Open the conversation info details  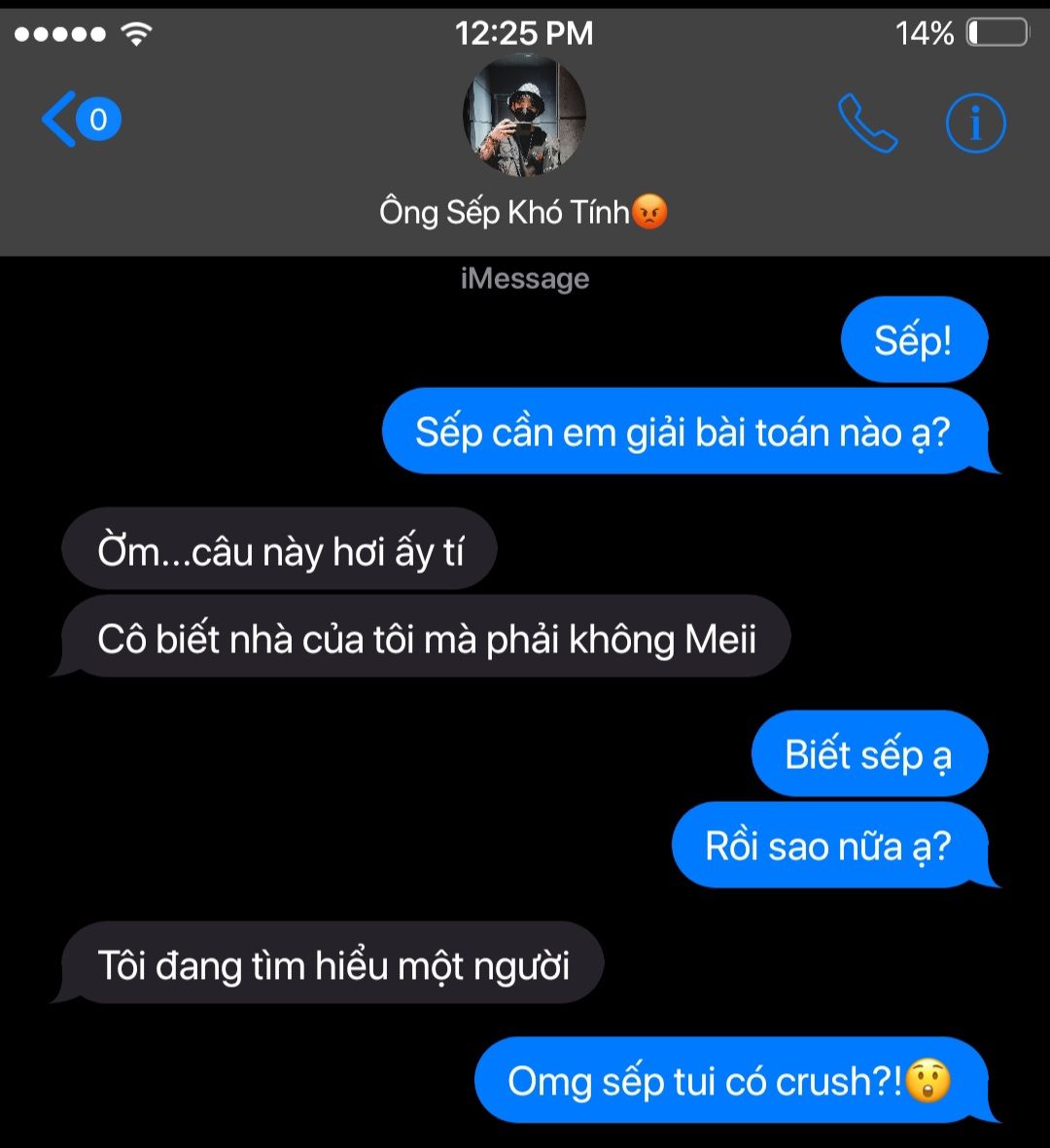pos(975,123)
